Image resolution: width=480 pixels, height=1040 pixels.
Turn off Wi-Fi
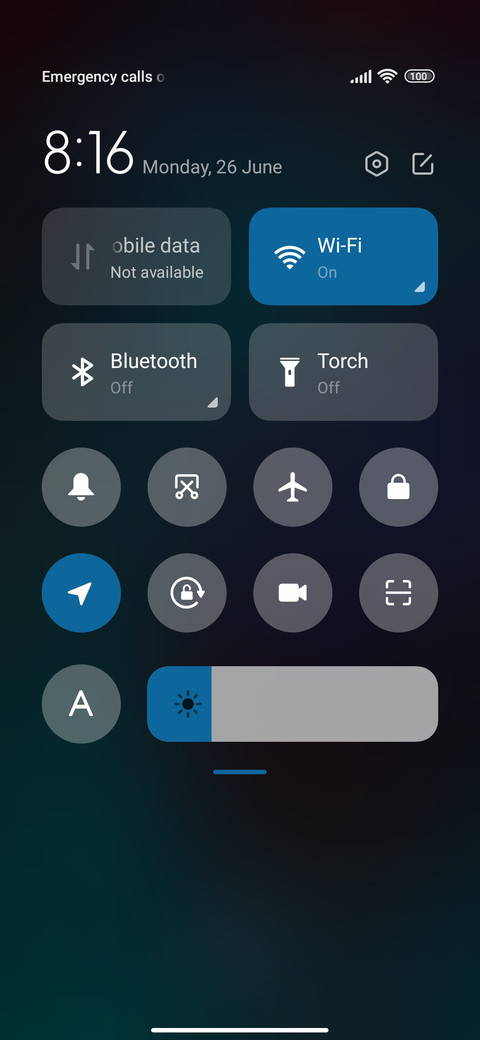click(343, 257)
